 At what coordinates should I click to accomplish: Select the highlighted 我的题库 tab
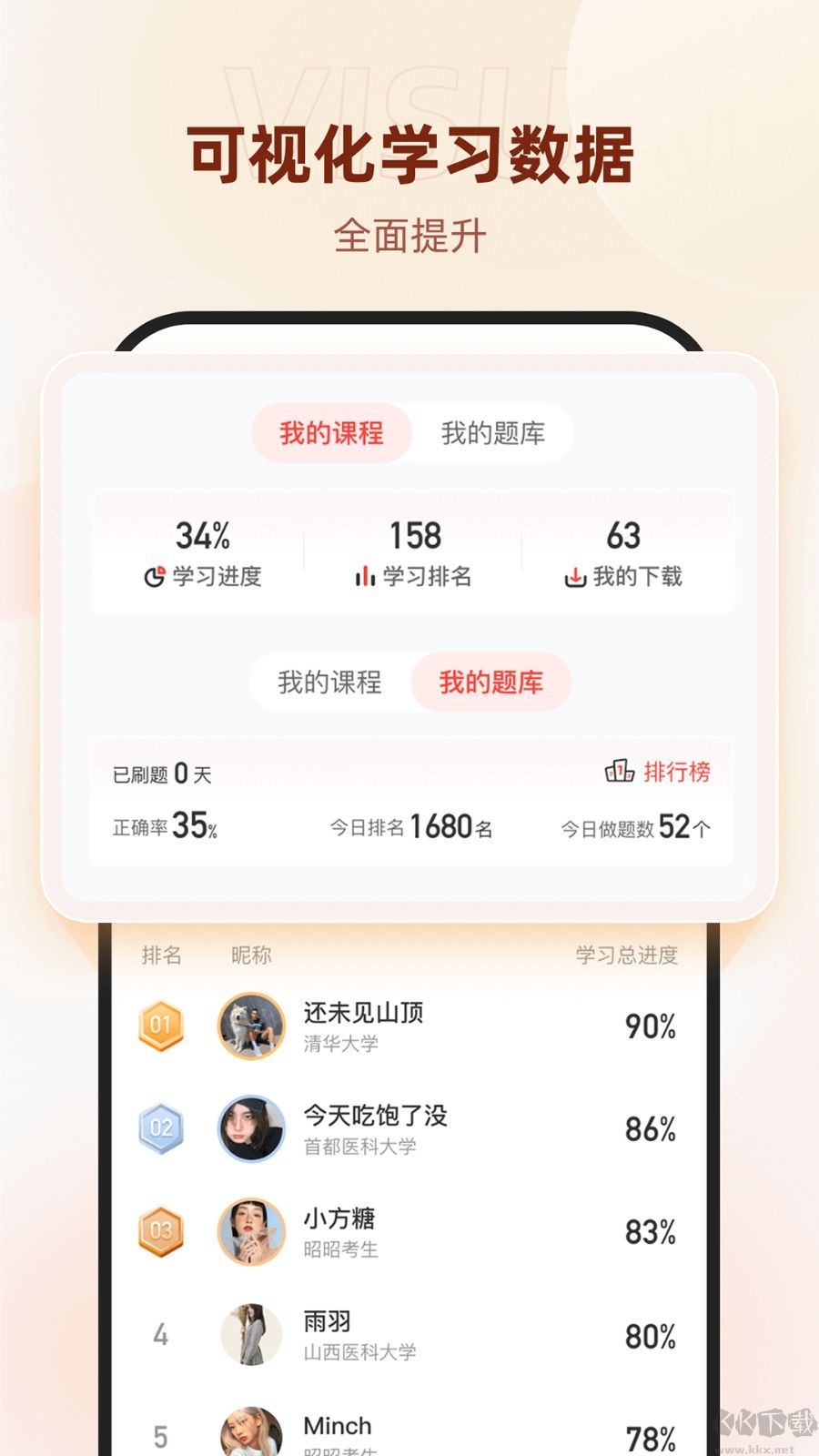pyautogui.click(x=492, y=682)
